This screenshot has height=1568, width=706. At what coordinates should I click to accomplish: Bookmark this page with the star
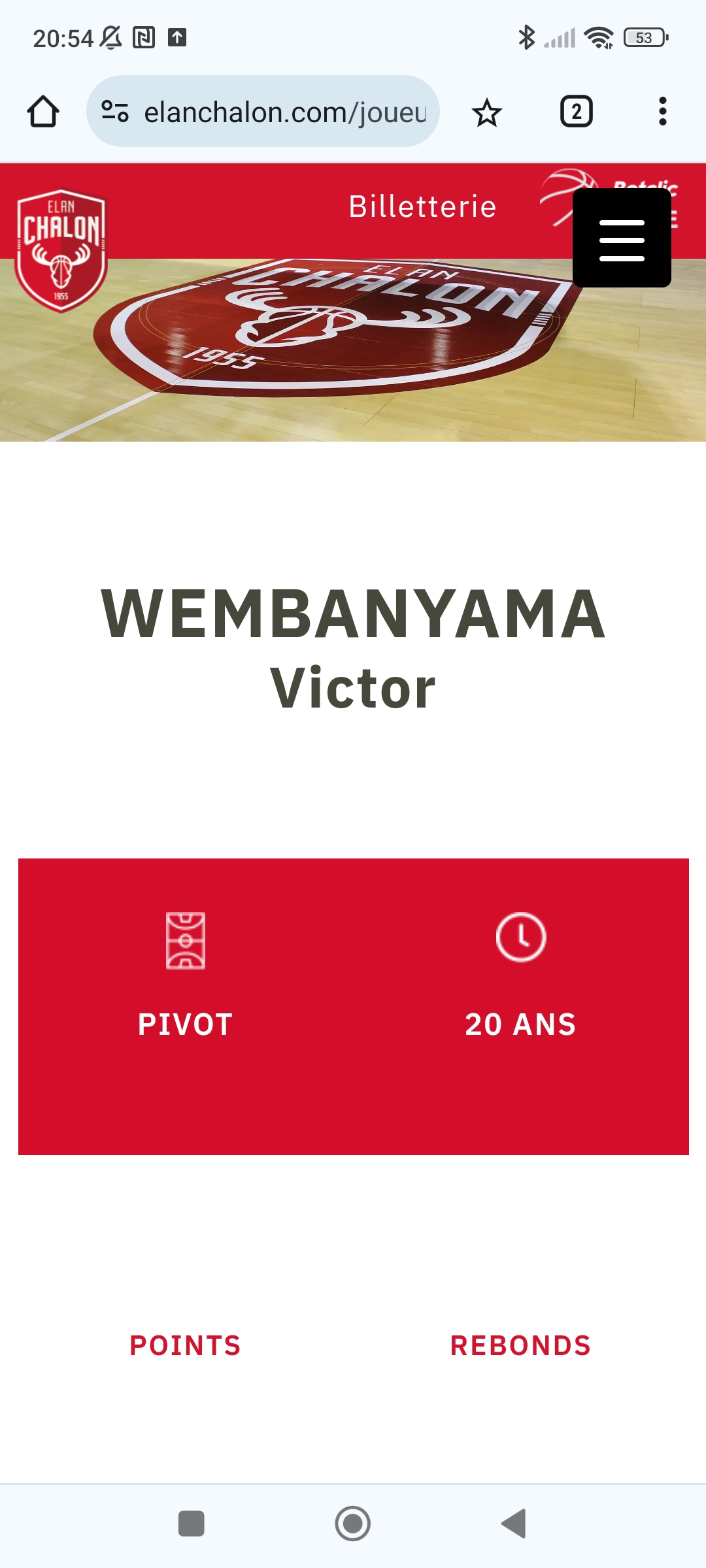486,112
